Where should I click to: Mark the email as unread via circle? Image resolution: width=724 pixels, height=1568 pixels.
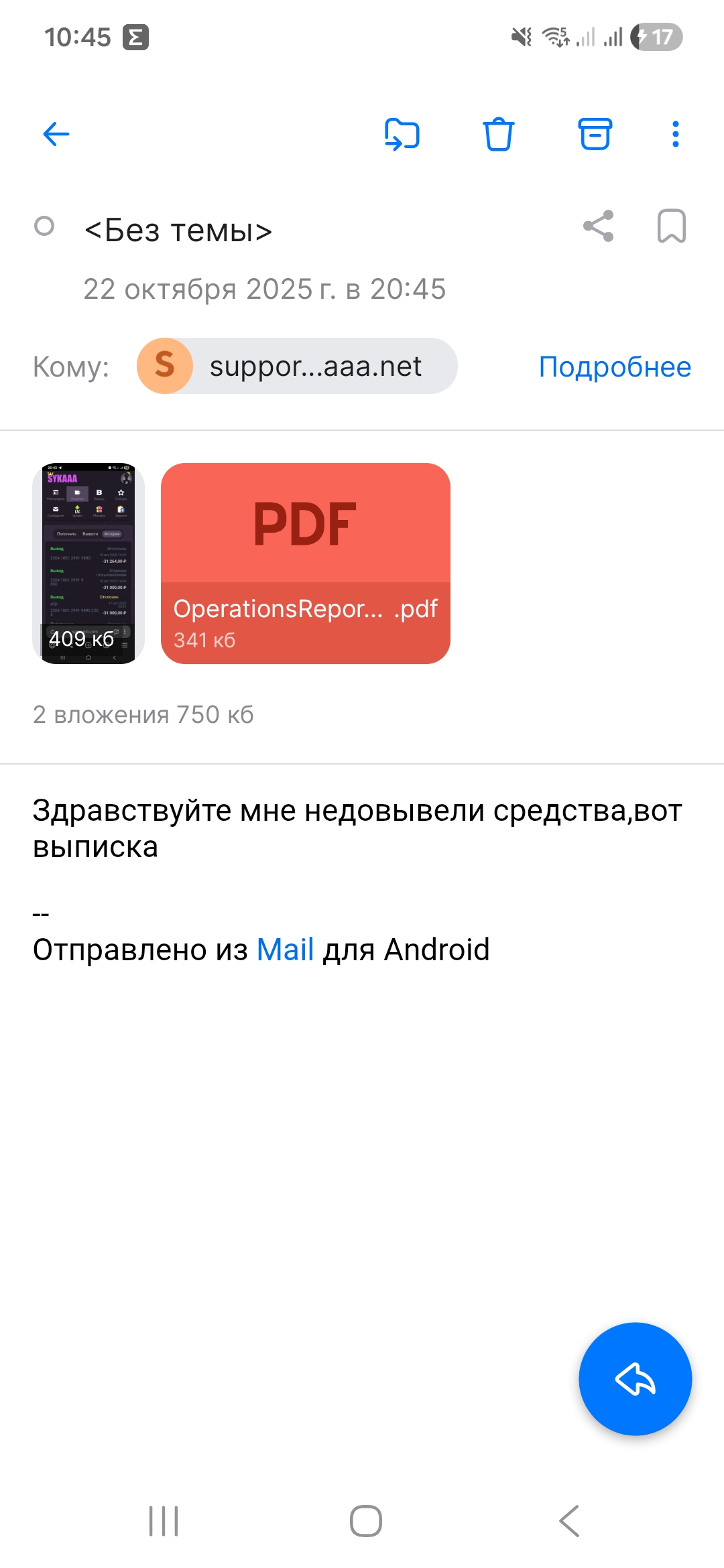[44, 226]
